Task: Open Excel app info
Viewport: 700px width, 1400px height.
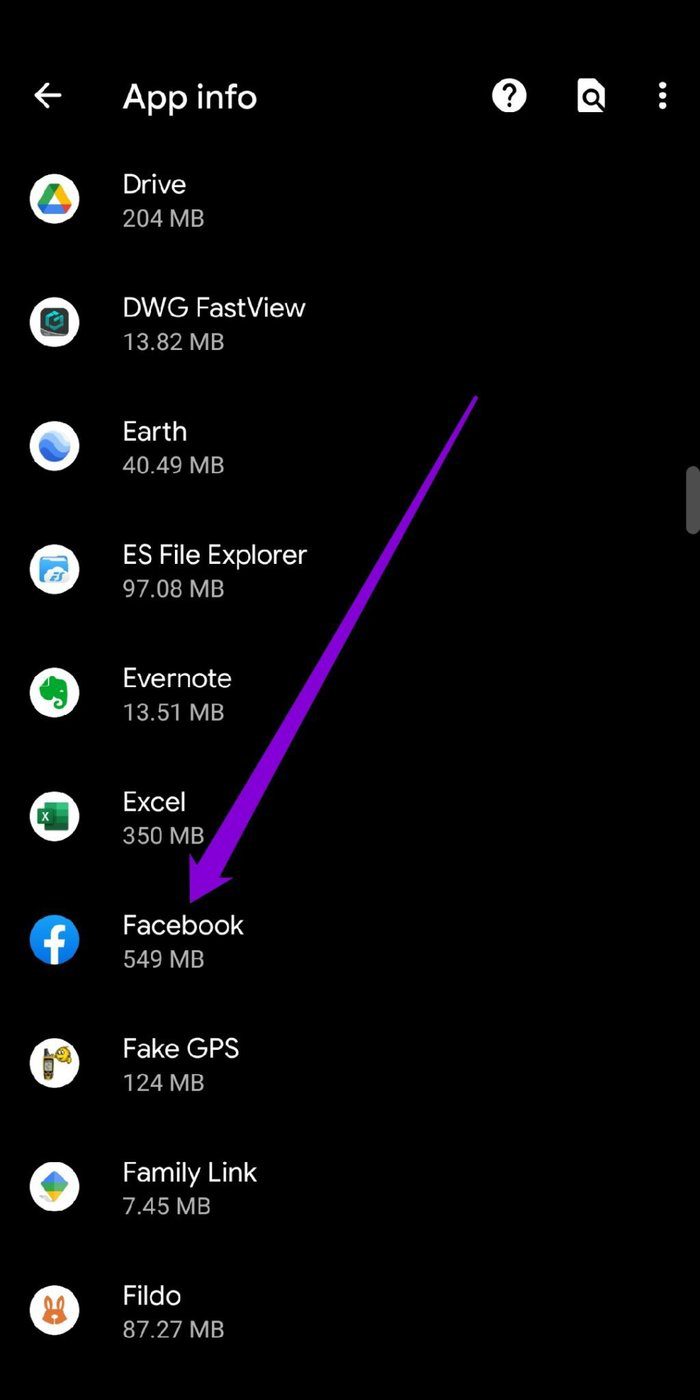Action: [x=350, y=818]
